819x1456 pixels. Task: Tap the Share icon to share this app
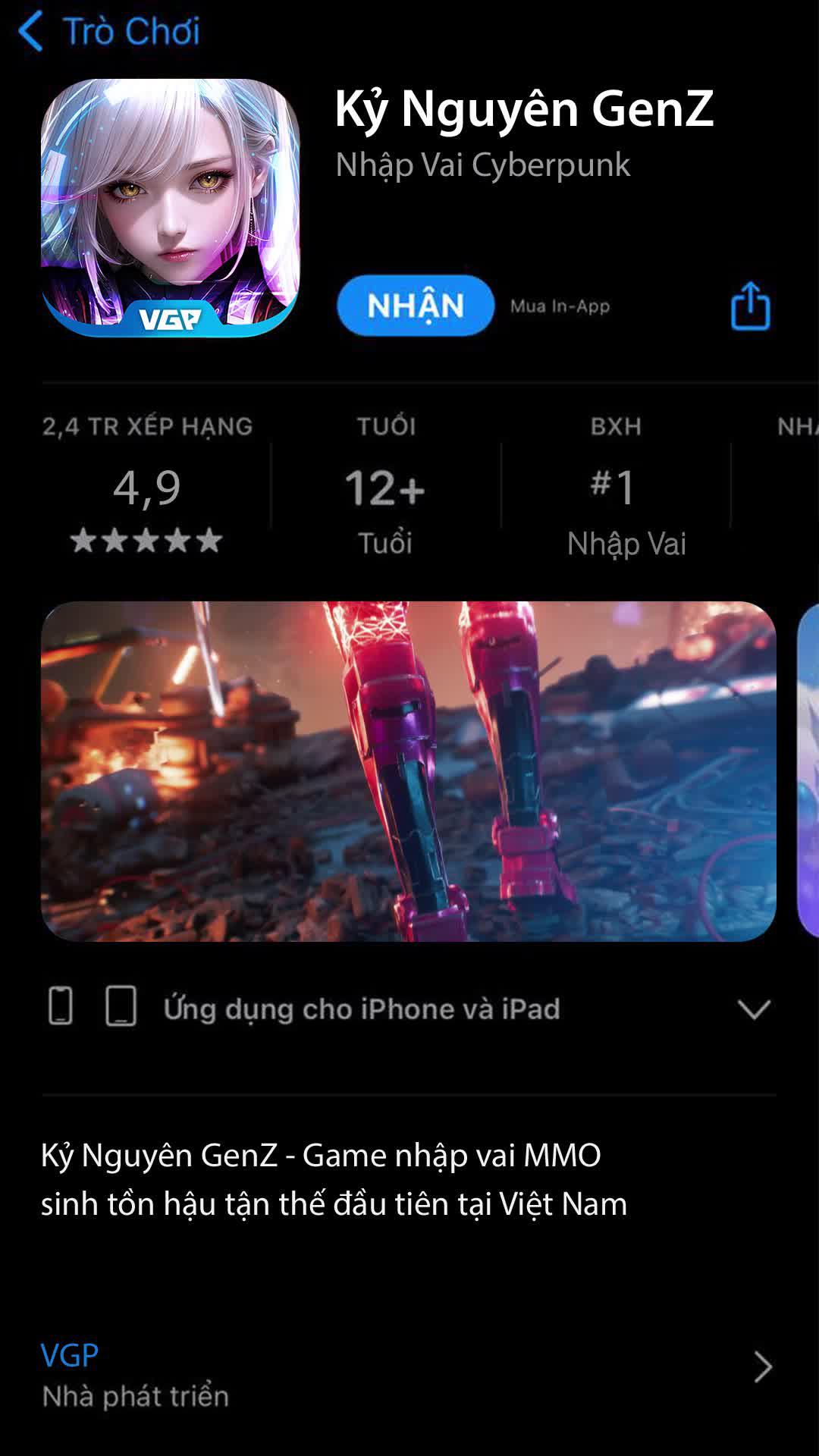point(750,306)
